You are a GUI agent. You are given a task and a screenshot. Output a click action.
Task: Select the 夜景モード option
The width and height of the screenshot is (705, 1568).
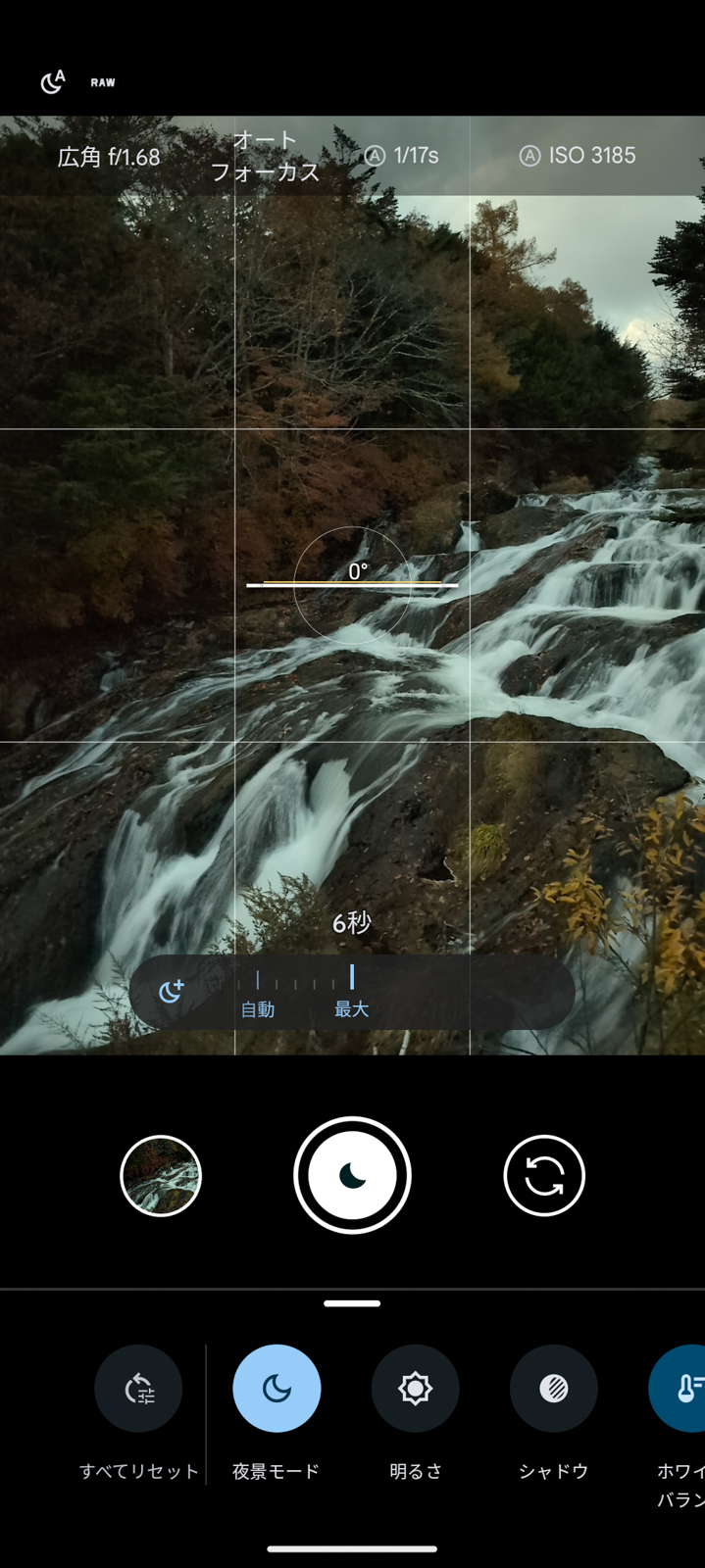(277, 1389)
